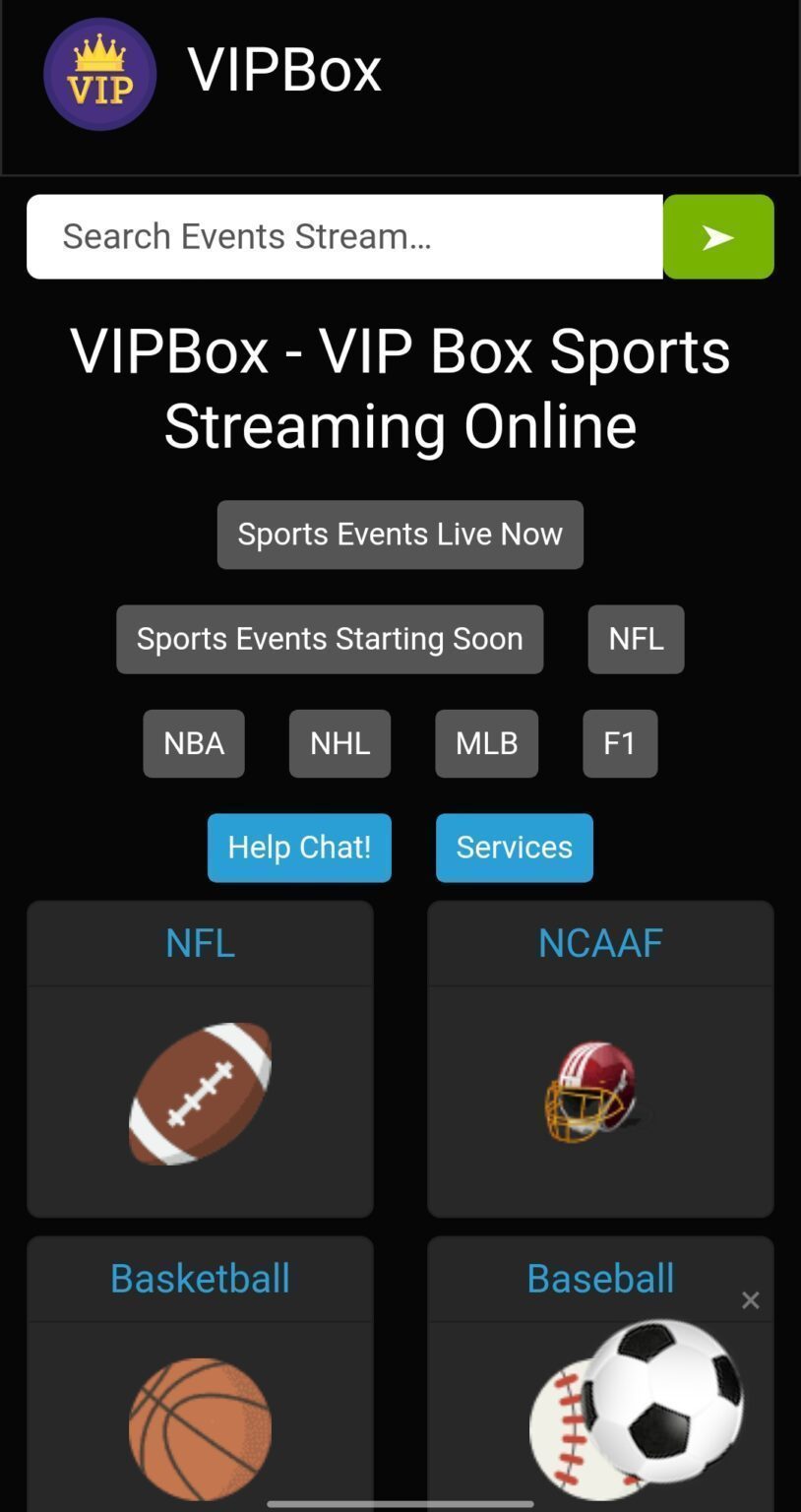
Task: Open the Basketball section
Action: point(200,1277)
